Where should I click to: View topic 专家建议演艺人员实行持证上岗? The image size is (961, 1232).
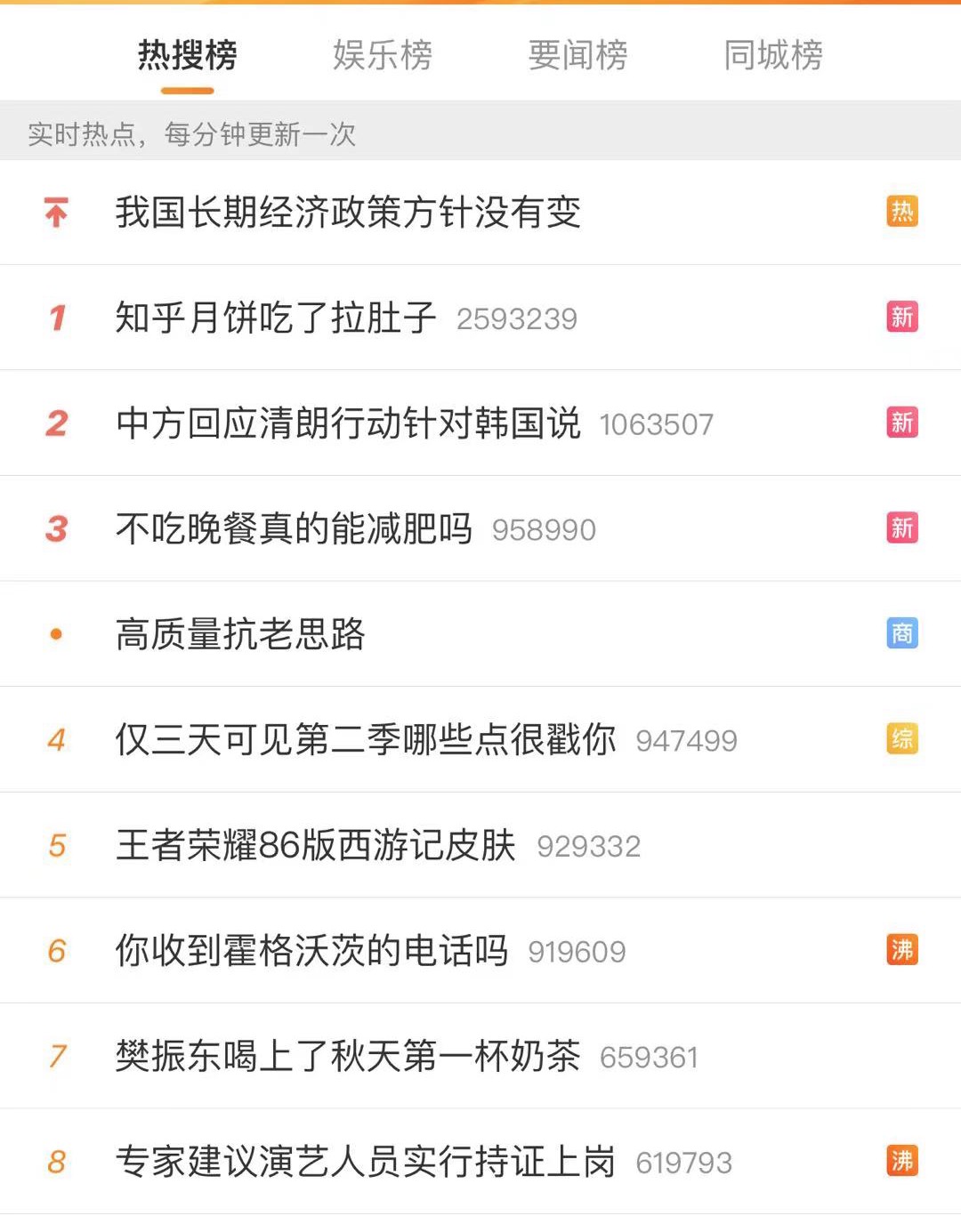pyautogui.click(x=366, y=1162)
